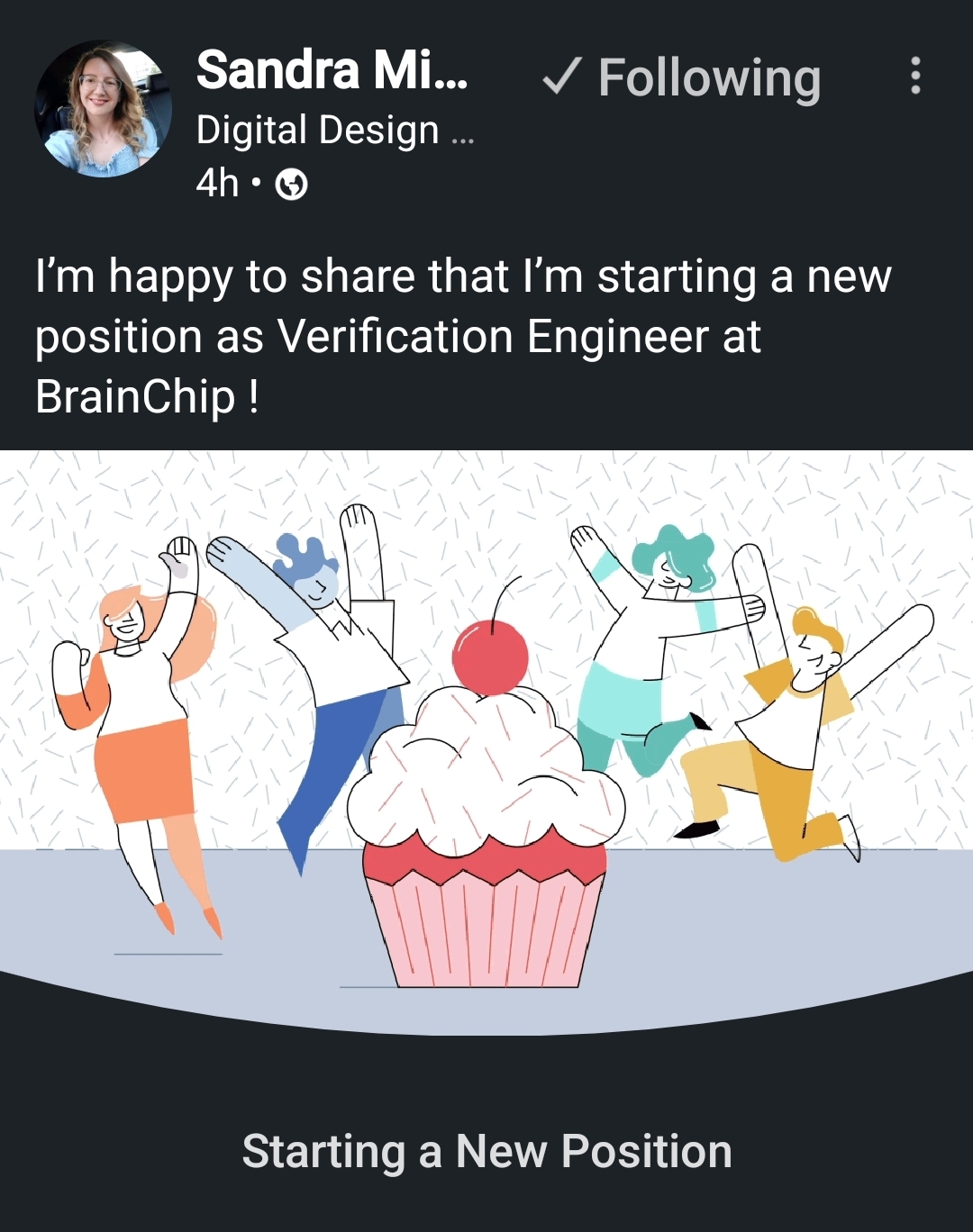973x1232 pixels.
Task: Open the post overflow menu
Action: click(x=915, y=76)
